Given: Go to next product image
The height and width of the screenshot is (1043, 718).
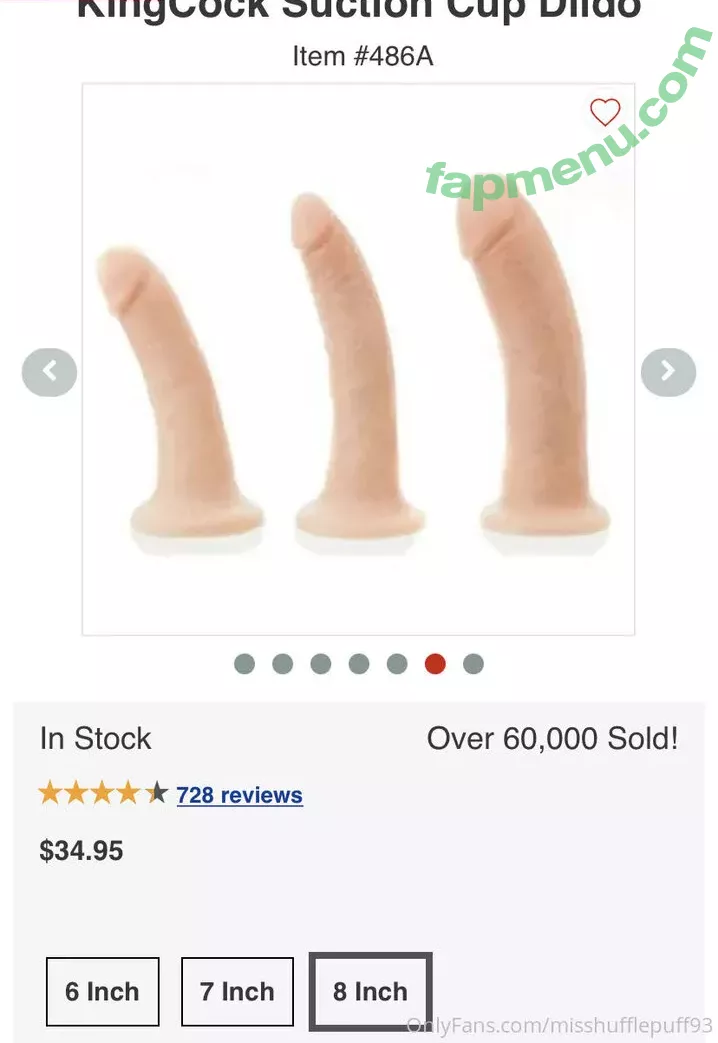Looking at the screenshot, I should pyautogui.click(x=667, y=373).
